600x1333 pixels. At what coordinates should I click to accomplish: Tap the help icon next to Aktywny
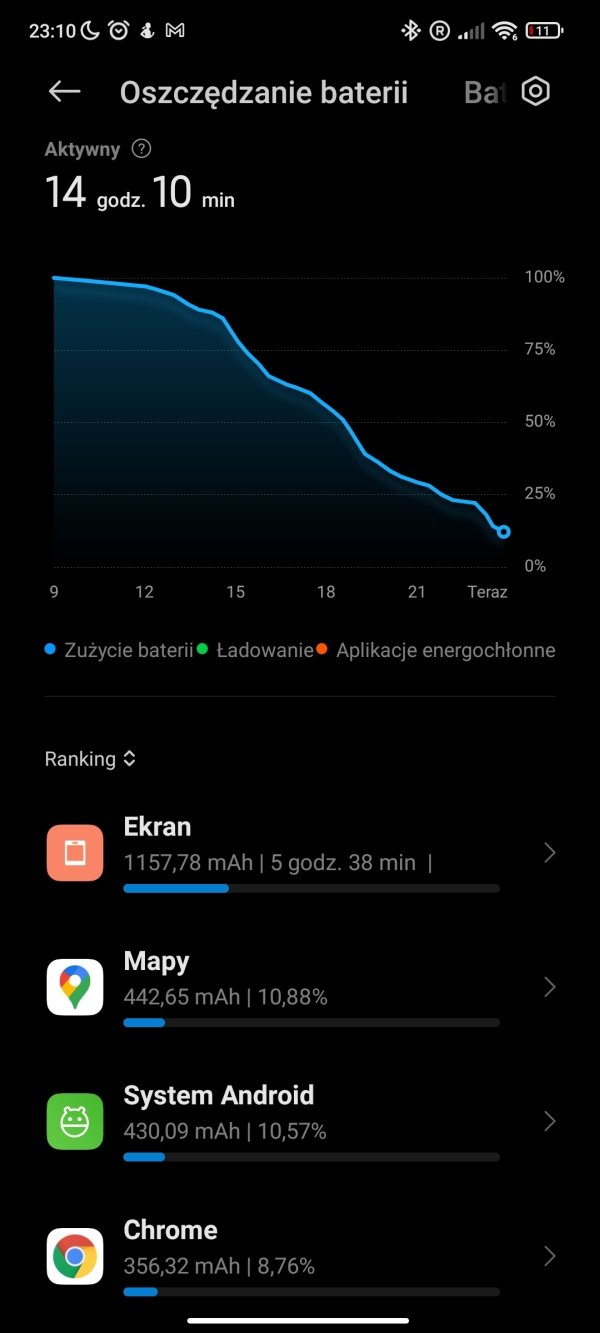(x=142, y=150)
